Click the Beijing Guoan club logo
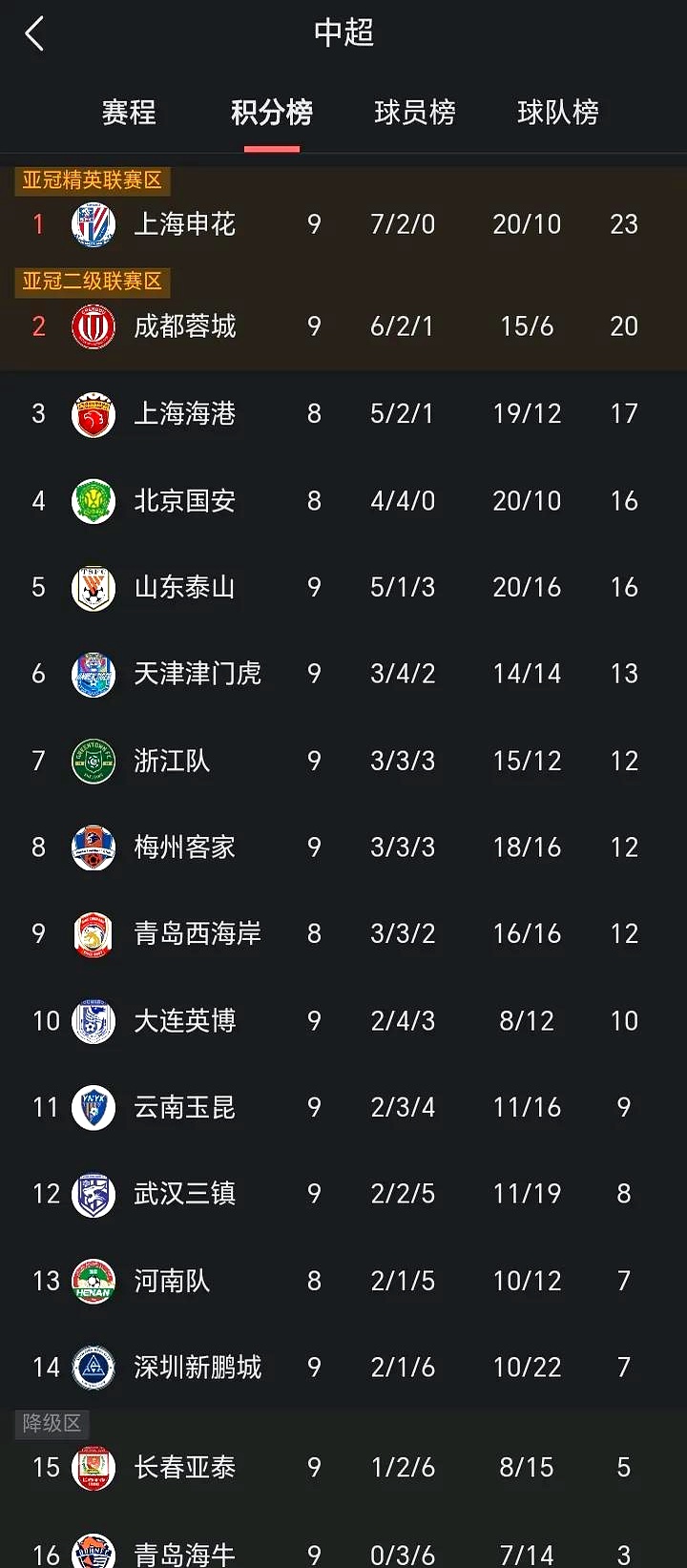Viewport: 687px width, 1568px height. click(x=93, y=500)
